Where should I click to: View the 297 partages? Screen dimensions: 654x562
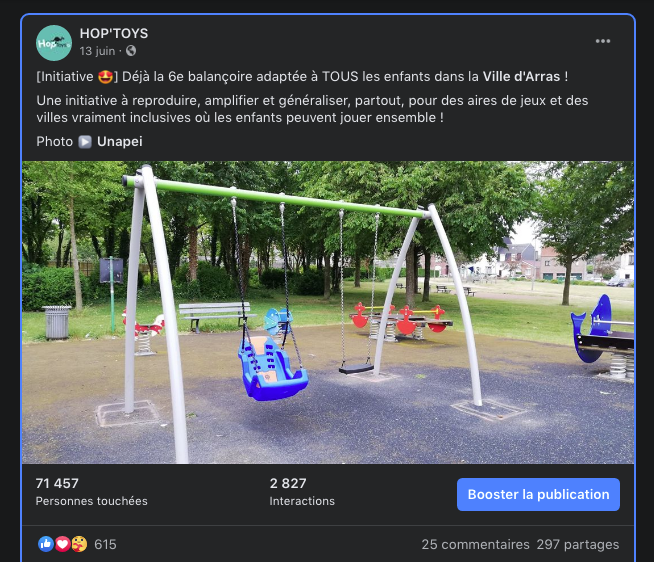coord(578,545)
